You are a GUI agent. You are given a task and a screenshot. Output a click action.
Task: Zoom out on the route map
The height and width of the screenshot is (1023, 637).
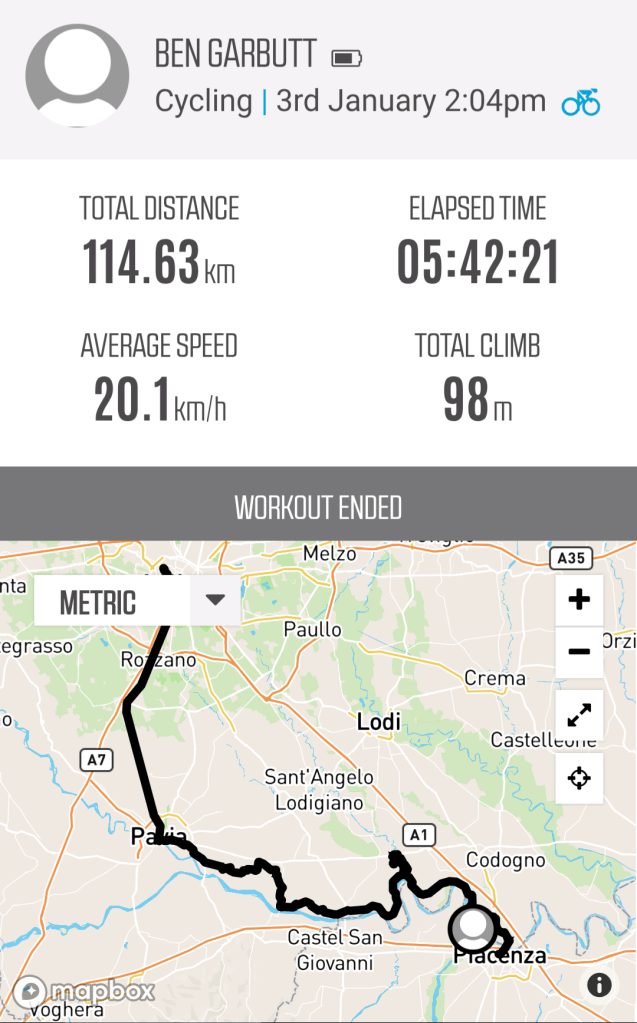tap(579, 652)
